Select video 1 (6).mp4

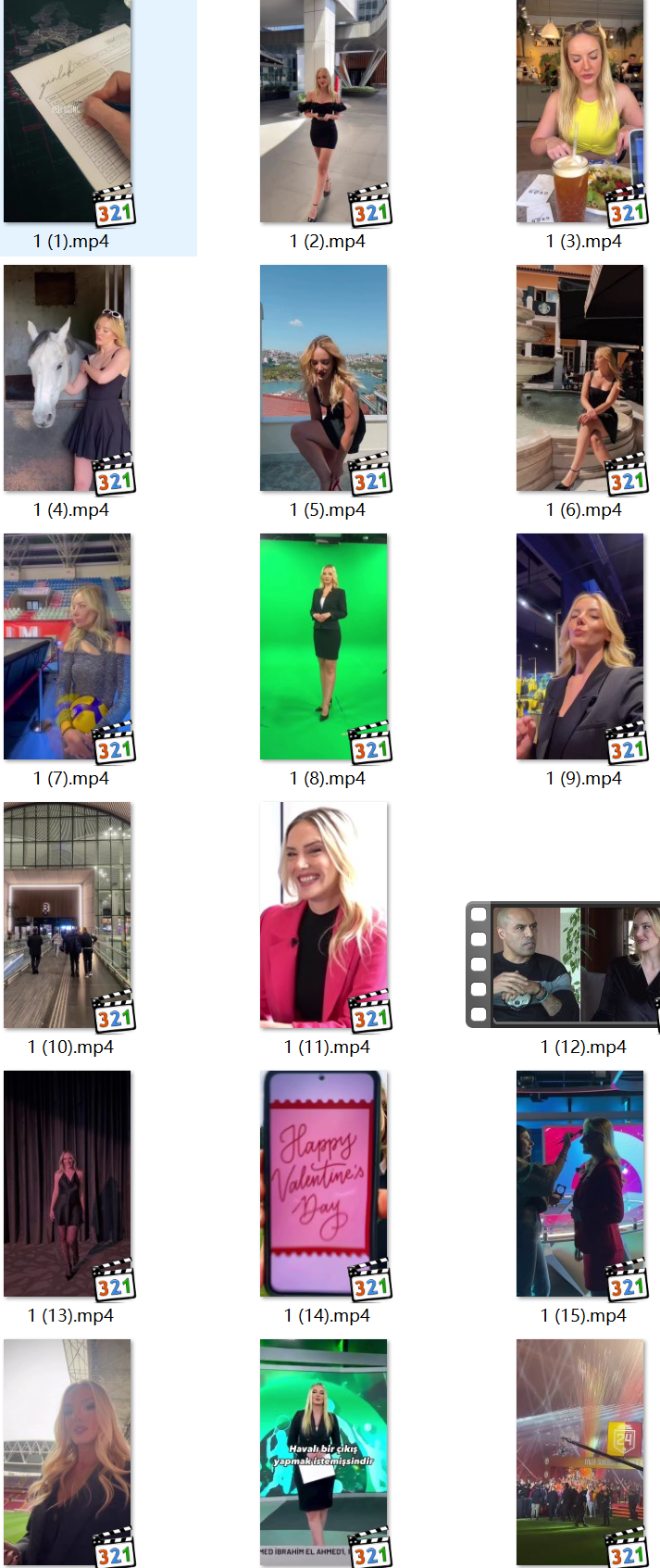[x=579, y=378]
